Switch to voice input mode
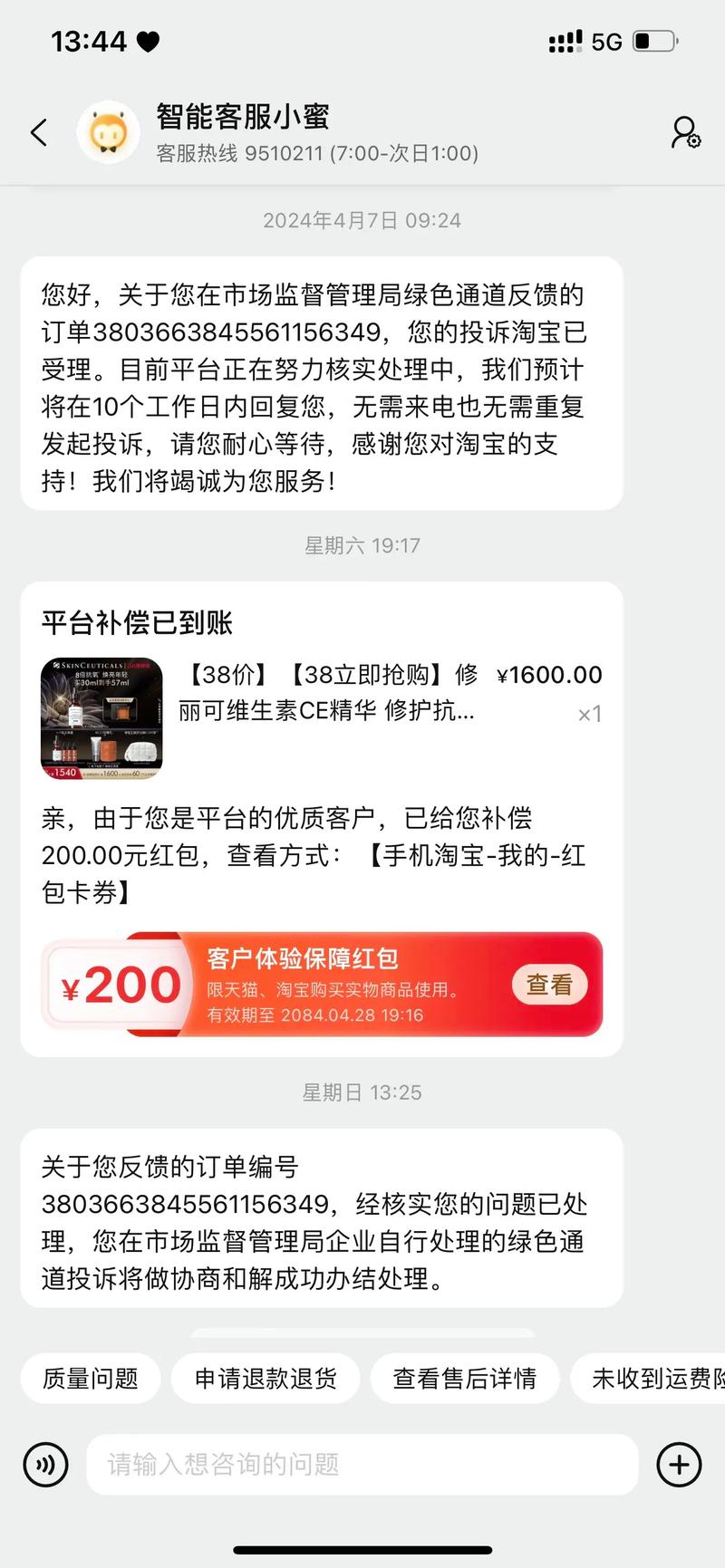Image resolution: width=725 pixels, height=1568 pixels. click(45, 1464)
